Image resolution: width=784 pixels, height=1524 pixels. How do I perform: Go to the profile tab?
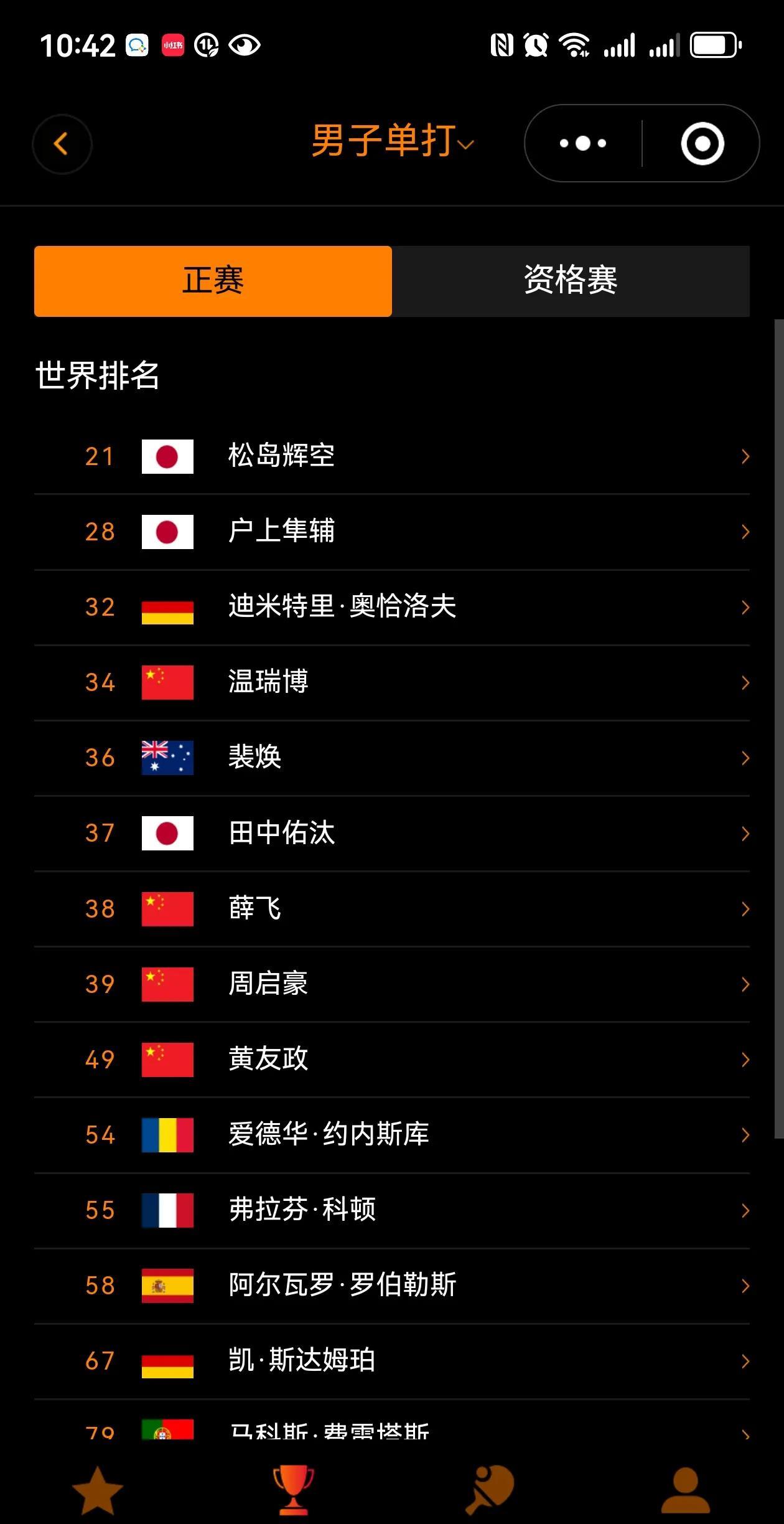(685, 1490)
